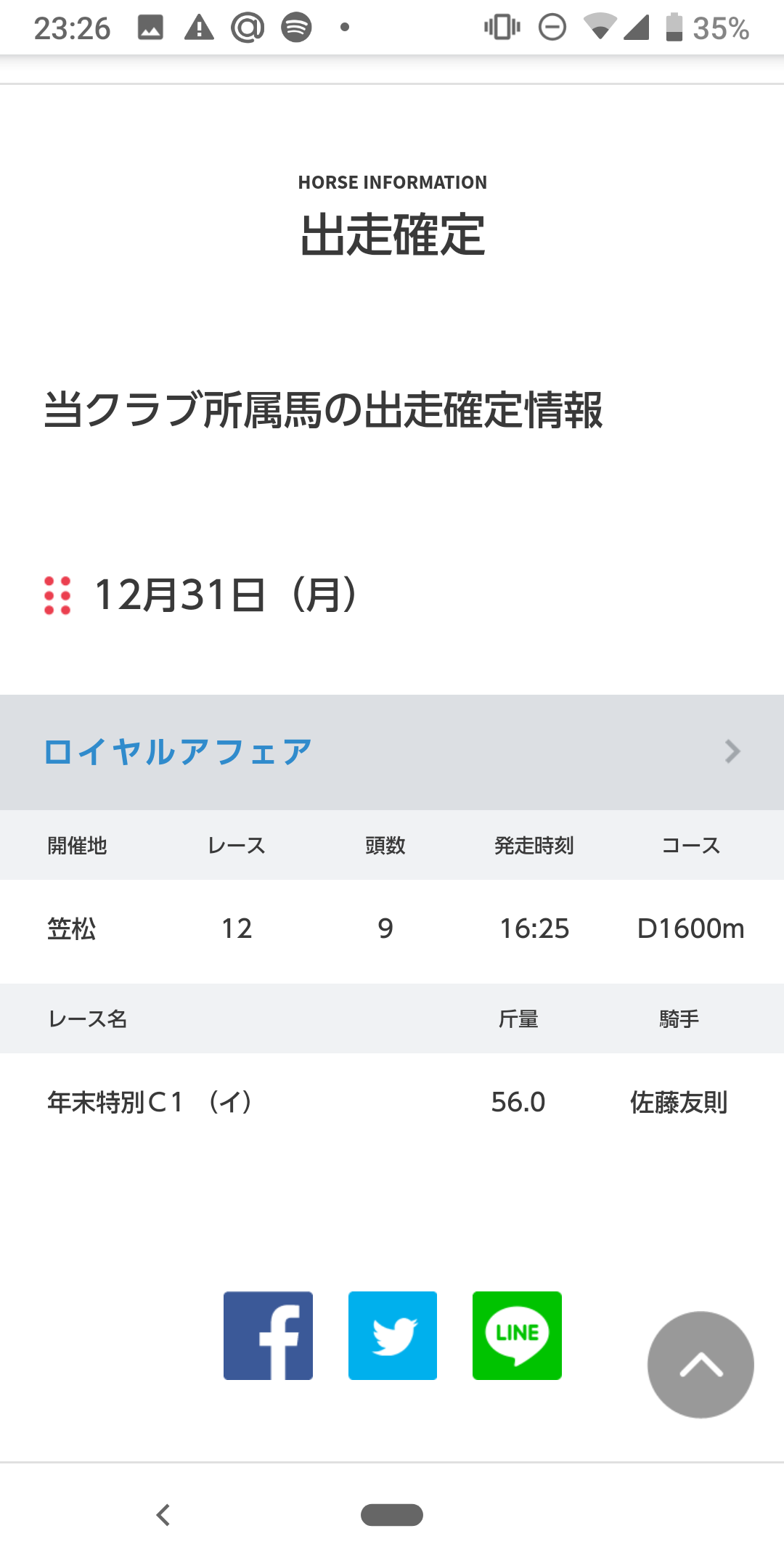
Task: Tap the screenshot image icon in status bar
Action: 149,27
